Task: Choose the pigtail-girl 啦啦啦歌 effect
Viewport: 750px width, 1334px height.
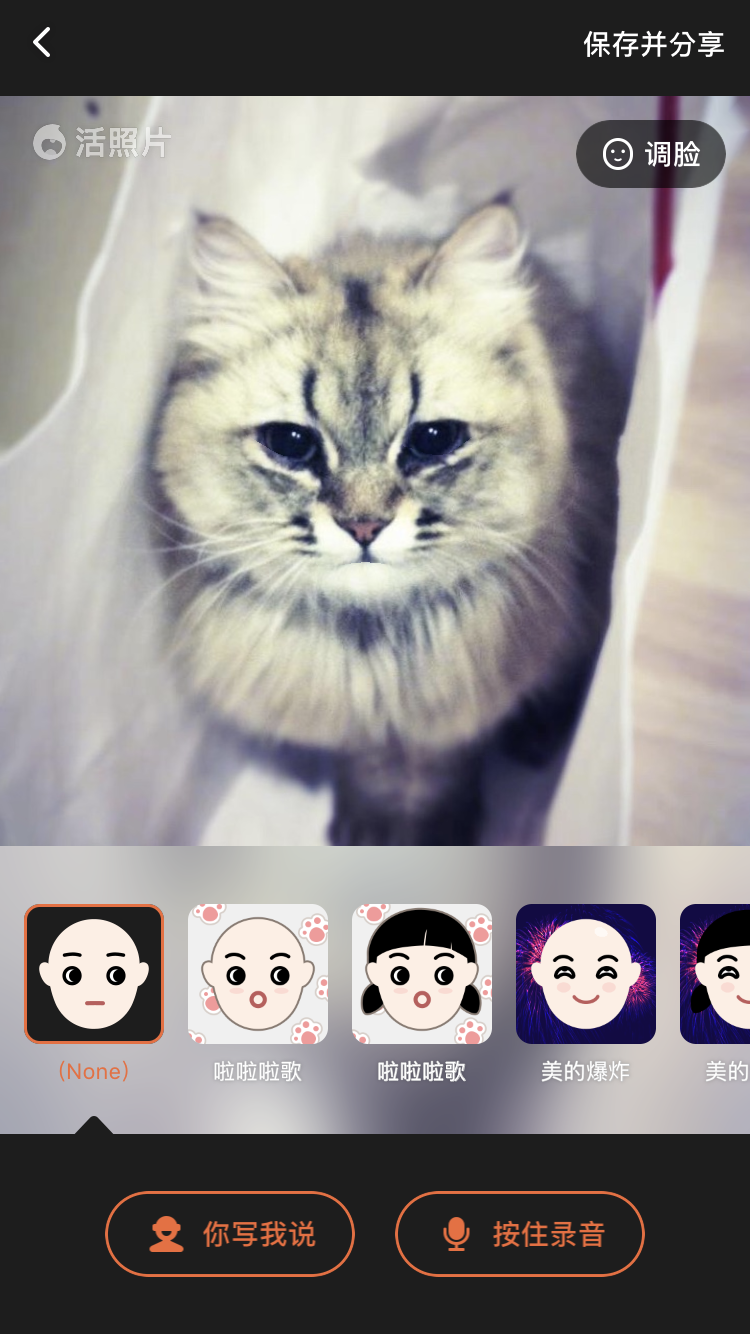Action: [x=422, y=974]
